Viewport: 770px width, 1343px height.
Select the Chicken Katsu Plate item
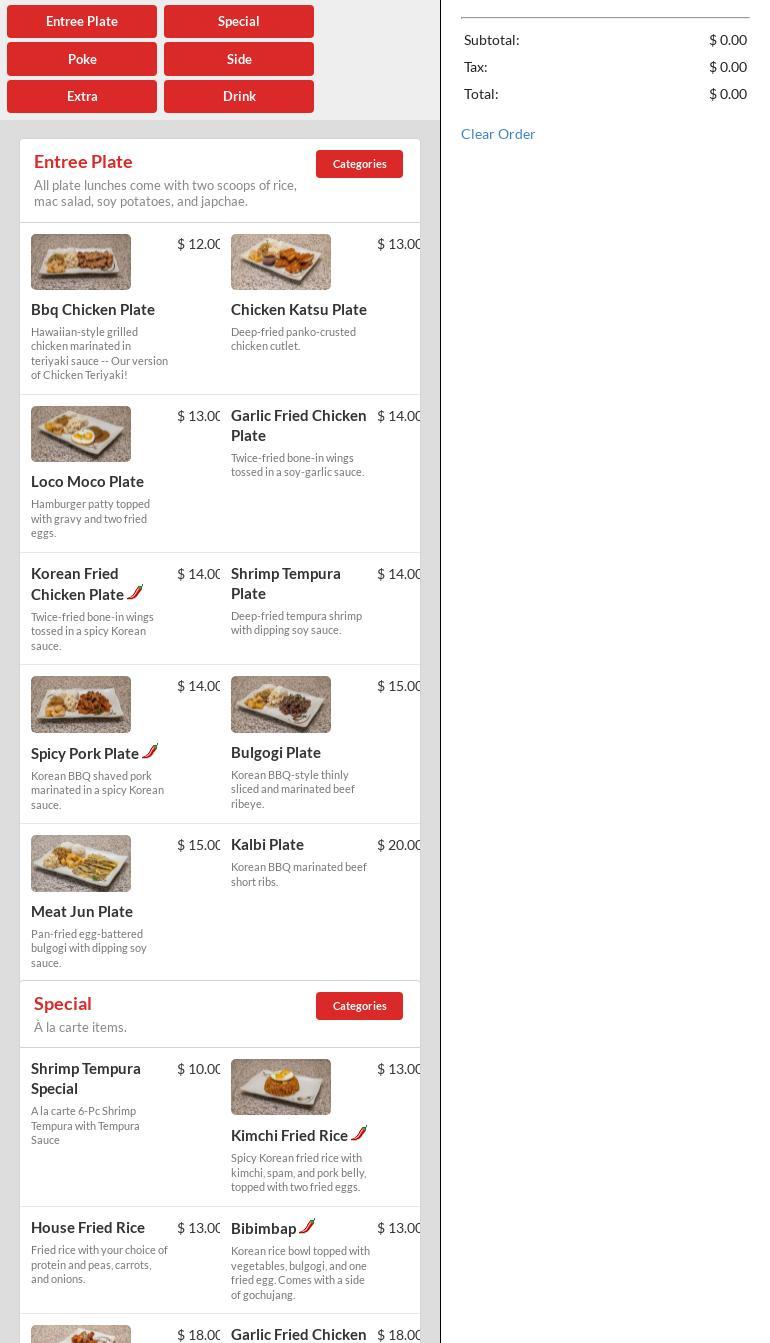click(x=298, y=310)
